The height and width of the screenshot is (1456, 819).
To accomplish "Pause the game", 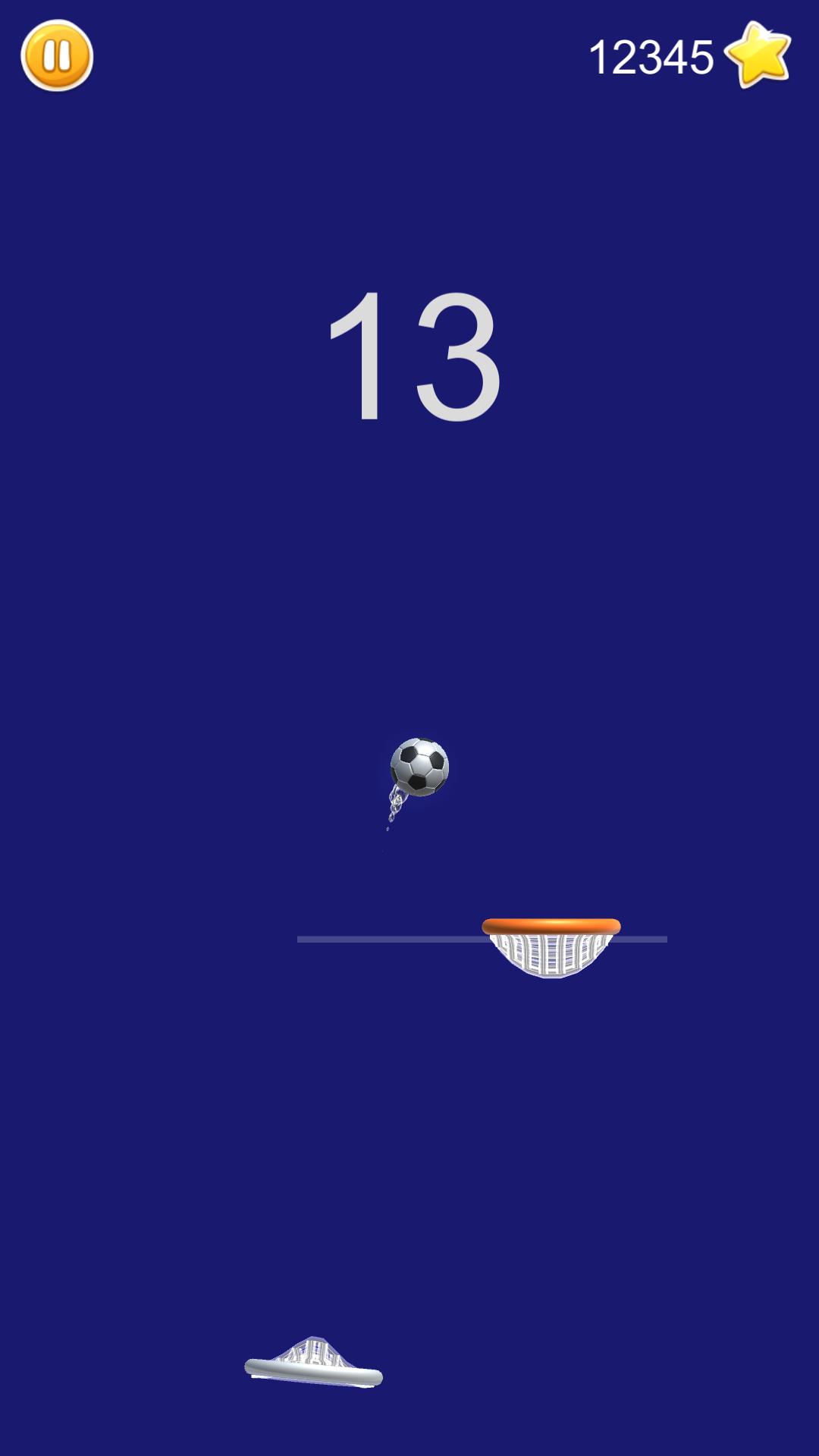I will 57,56.
